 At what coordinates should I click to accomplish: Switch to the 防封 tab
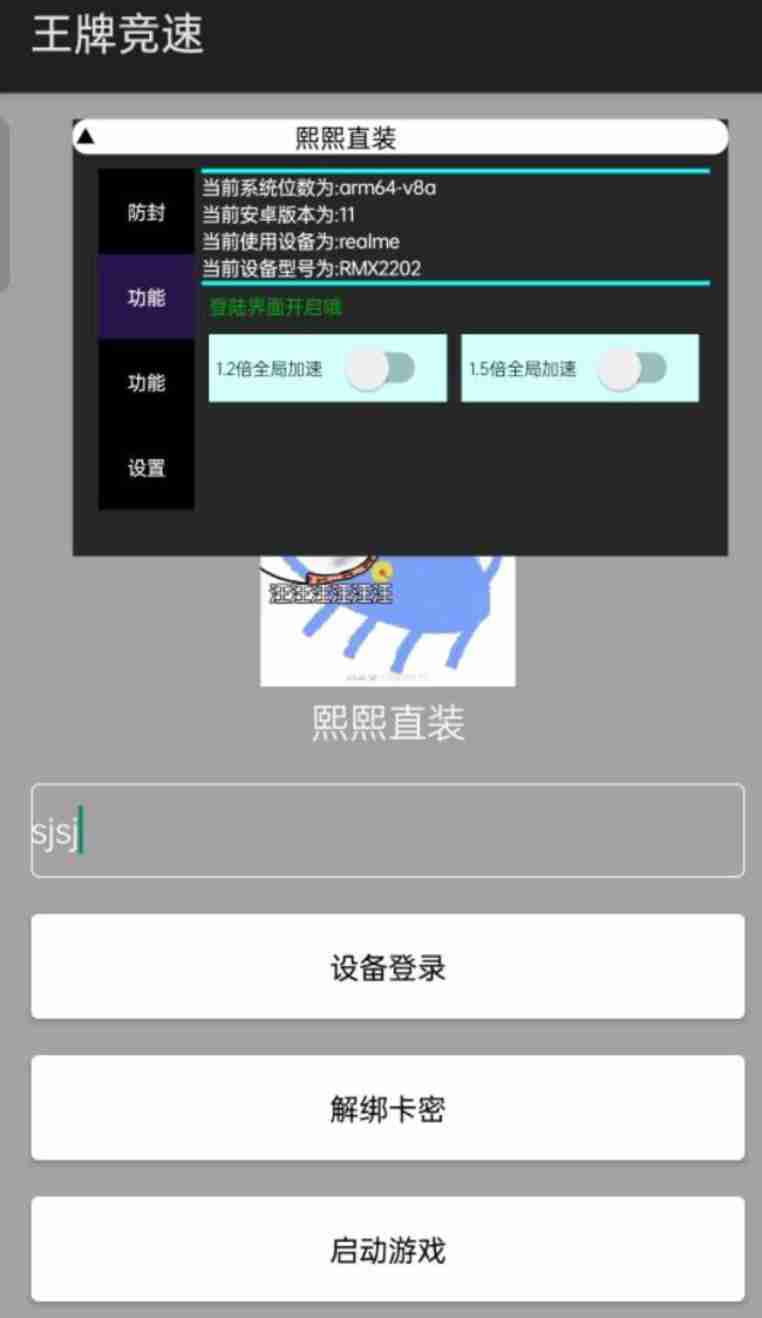click(x=146, y=213)
